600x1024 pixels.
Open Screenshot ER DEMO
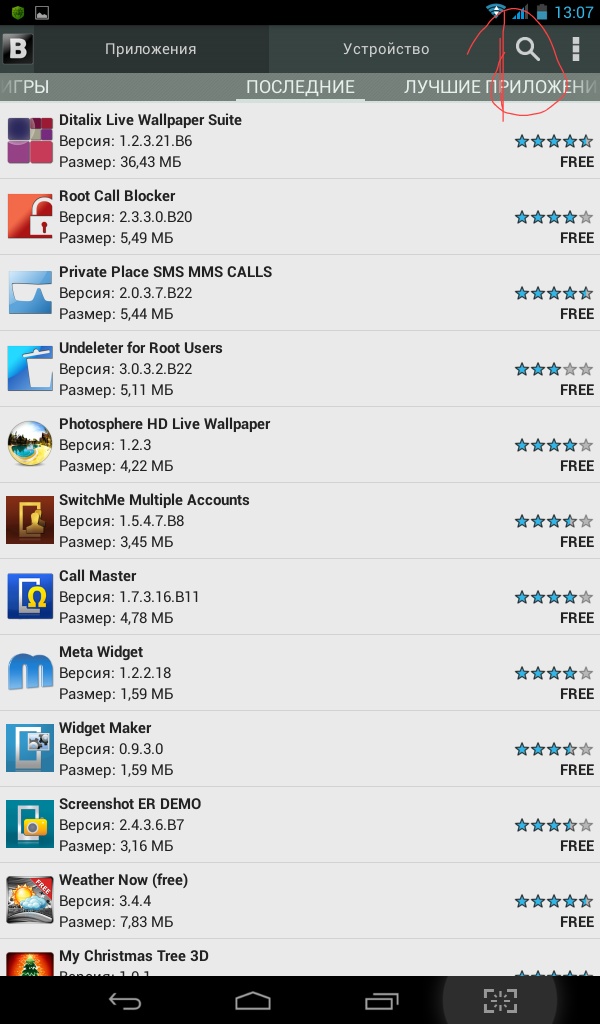250,824
